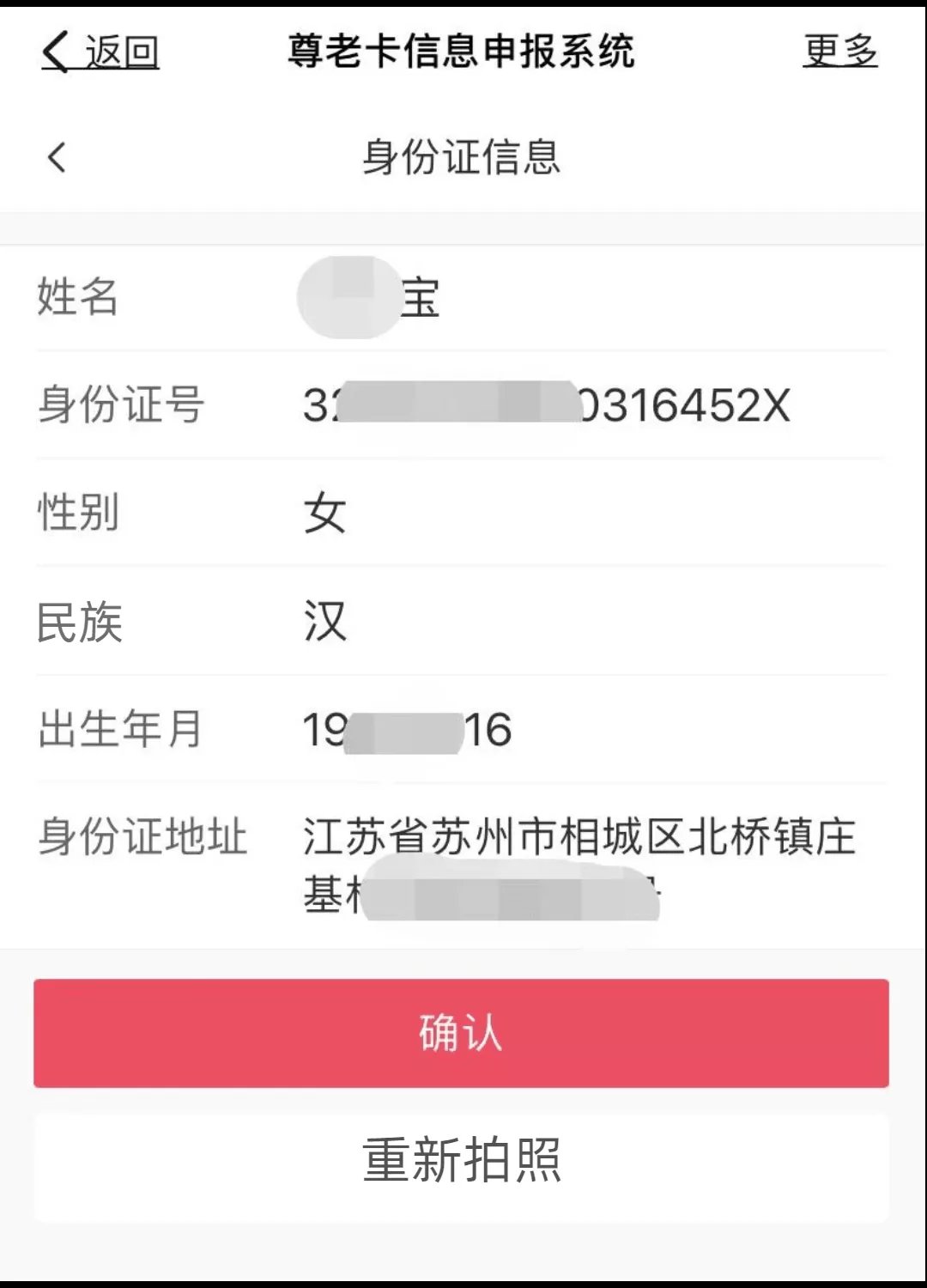This screenshot has height=1288, width=927.
Task: Confirm with the red 确认 button
Action: [x=461, y=1033]
